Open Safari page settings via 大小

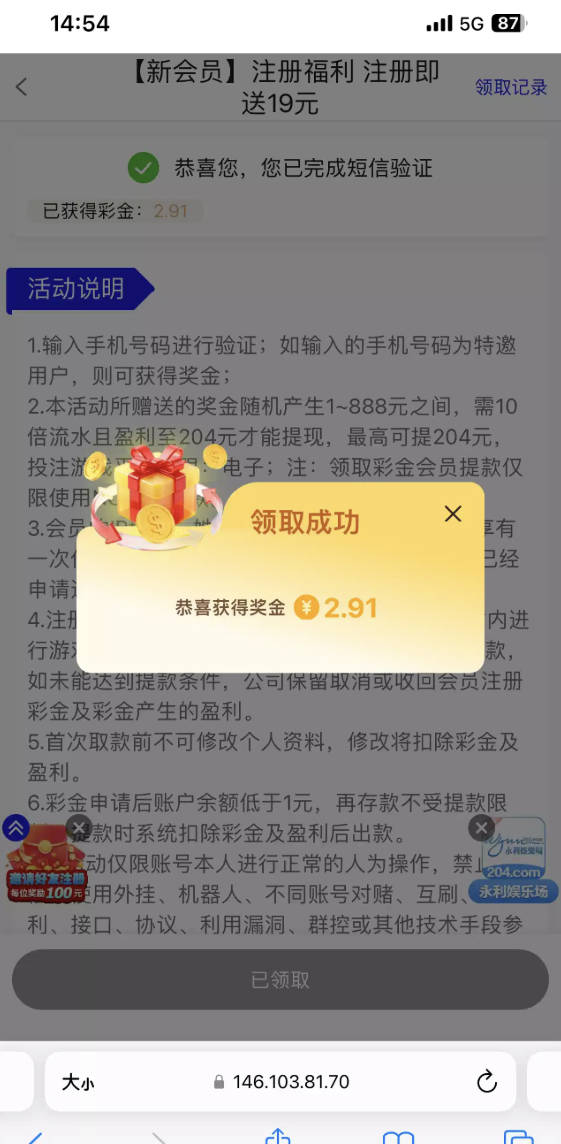[77, 1082]
